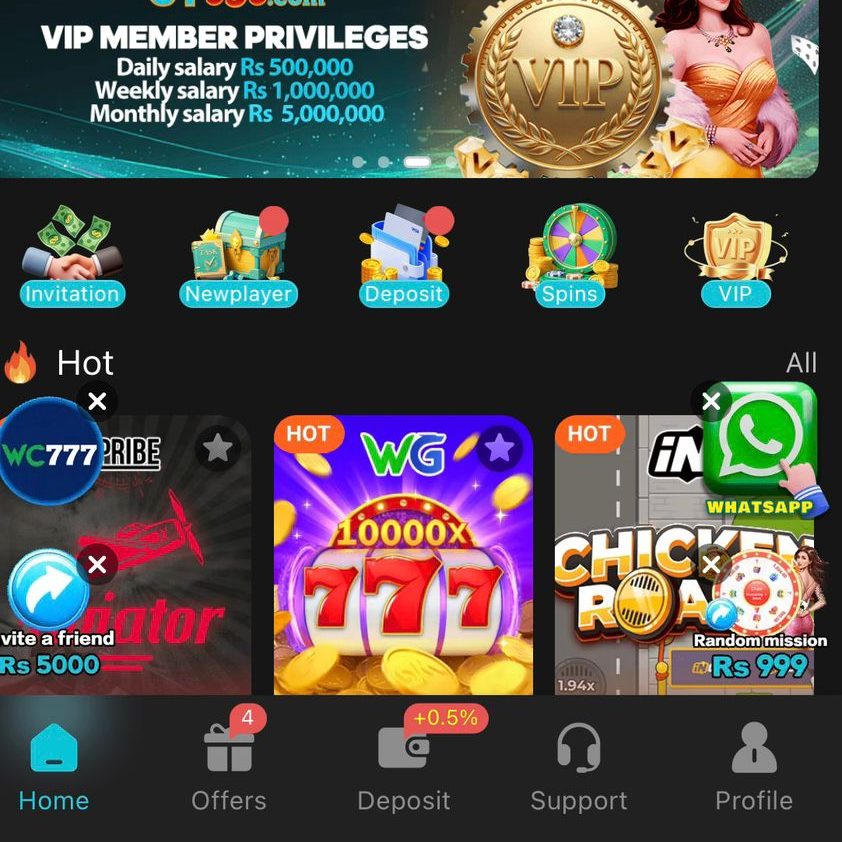Open the Newplayer treasure chest

(238, 254)
